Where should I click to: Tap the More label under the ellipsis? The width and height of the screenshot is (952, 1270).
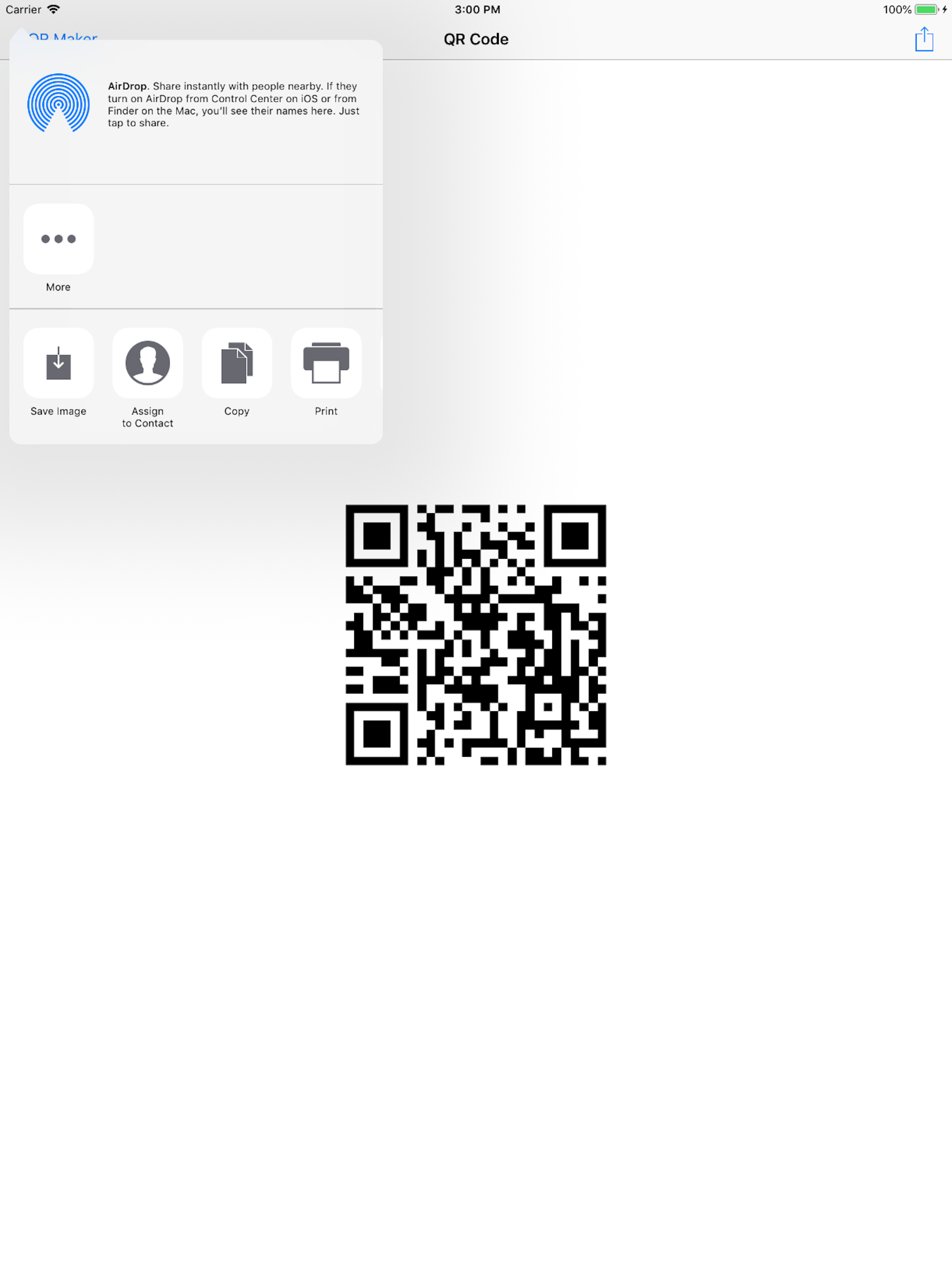coord(58,286)
